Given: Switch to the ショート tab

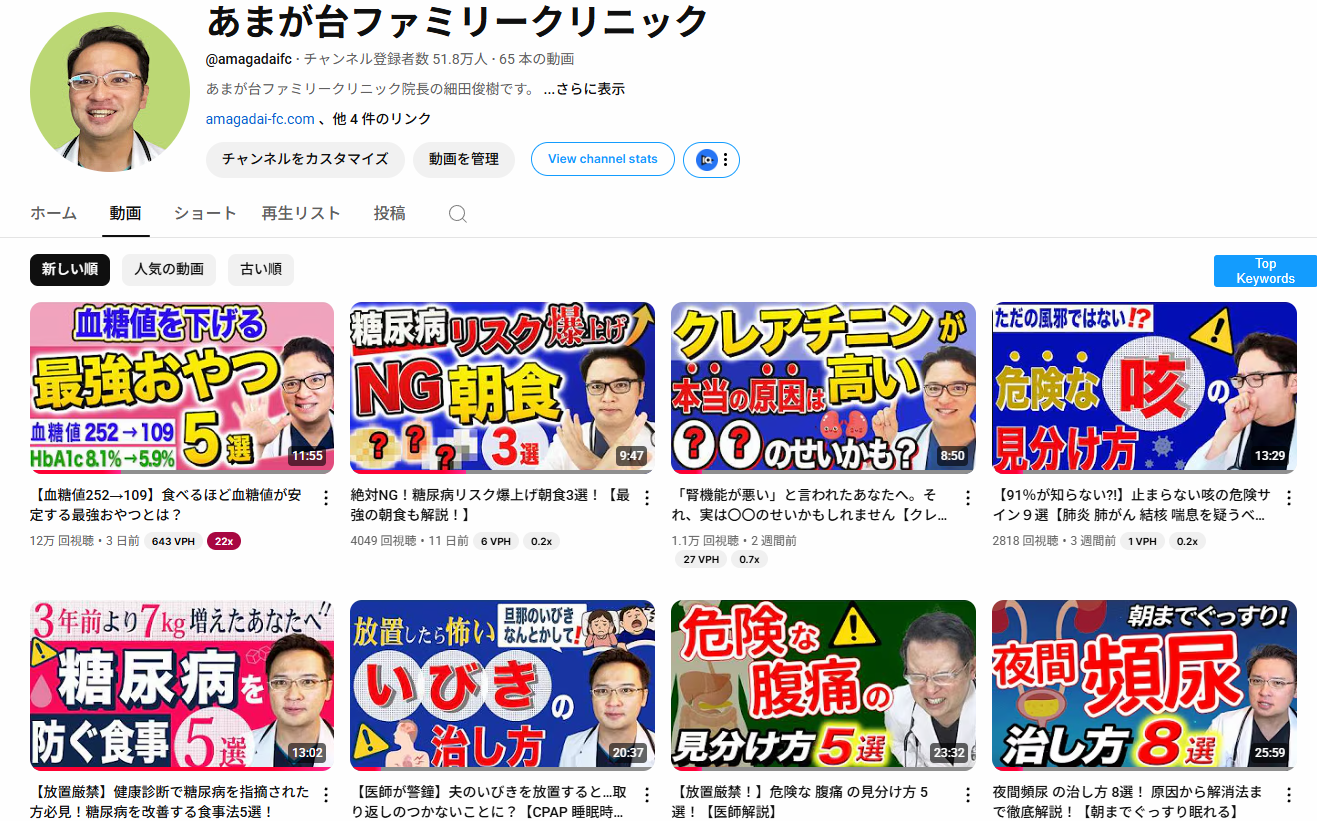Looking at the screenshot, I should (x=205, y=213).
